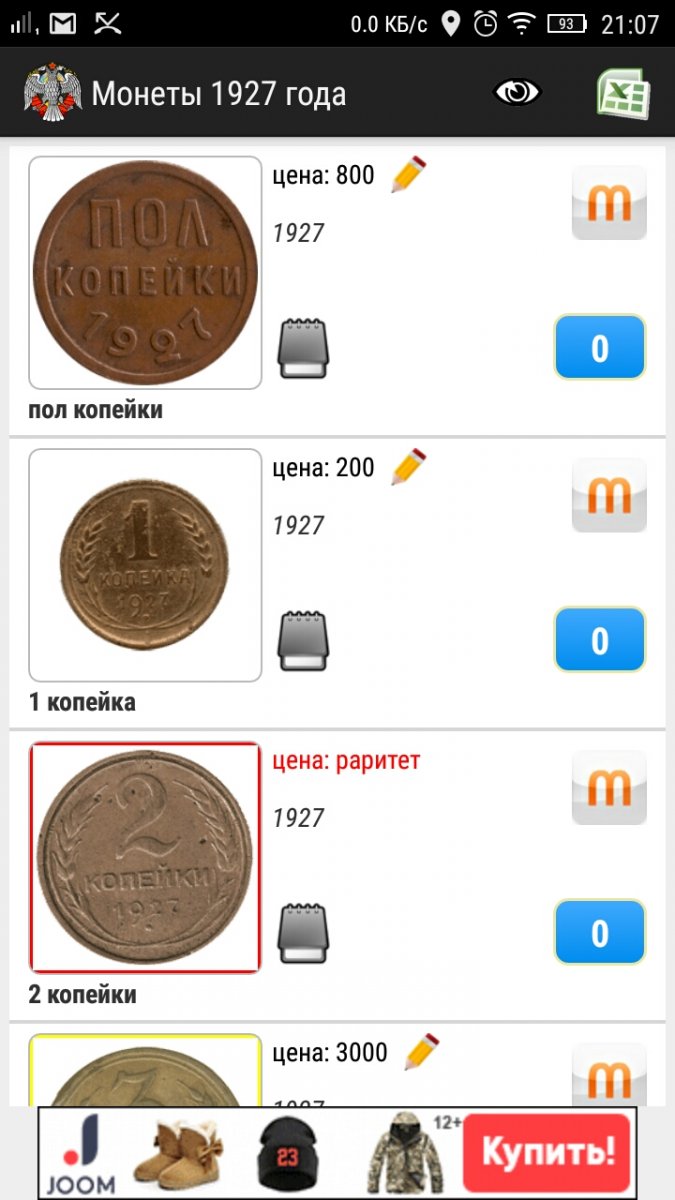
Task: Edit the 3000 price with pencil icon
Action: (x=422, y=1052)
